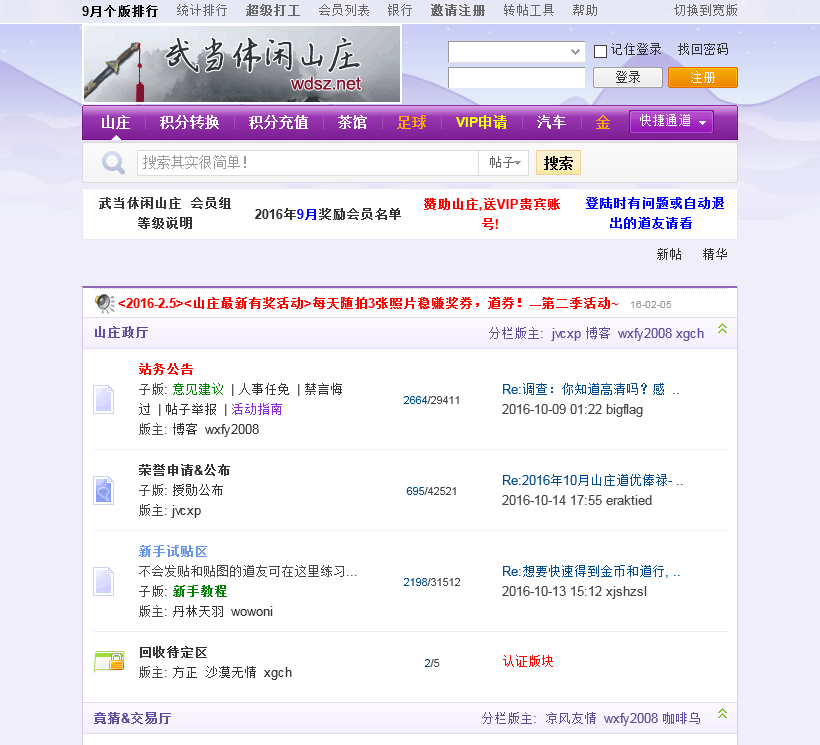Open the 新手教程 sub-board link
Screen dimensions: 820x745
(200, 591)
